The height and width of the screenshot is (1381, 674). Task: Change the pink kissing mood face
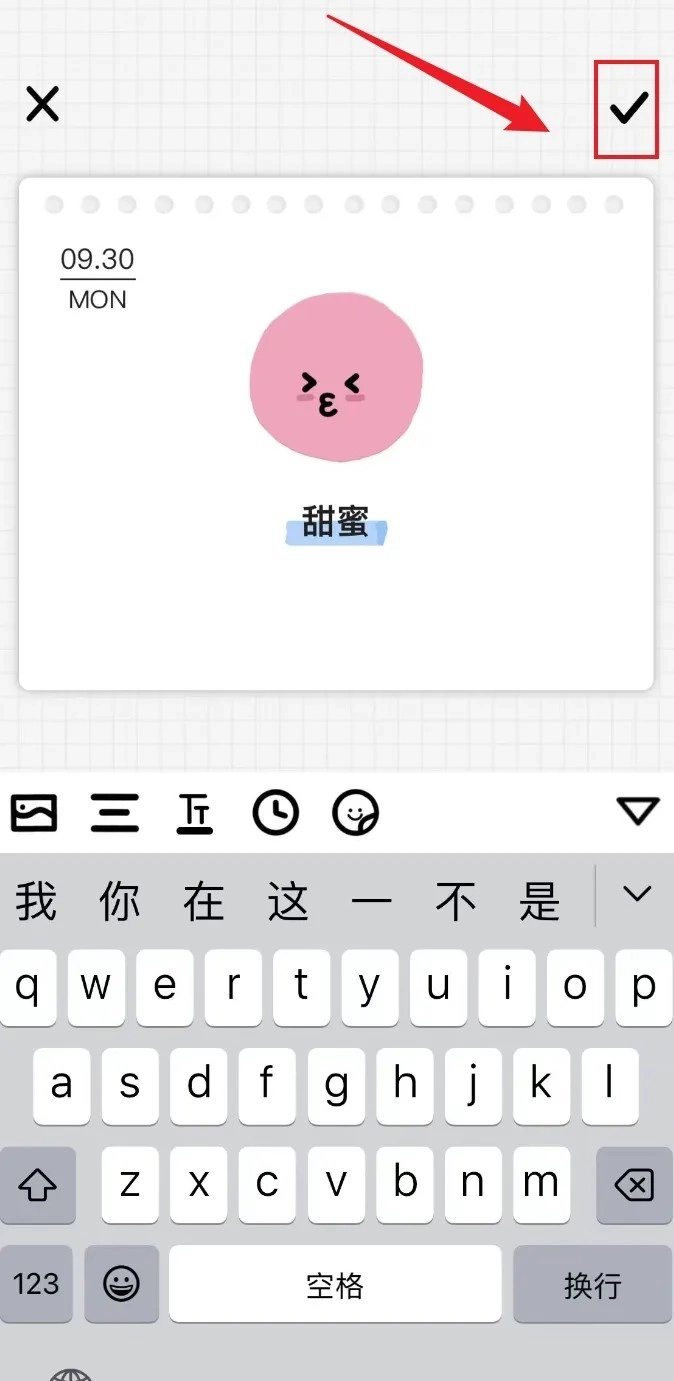(336, 377)
